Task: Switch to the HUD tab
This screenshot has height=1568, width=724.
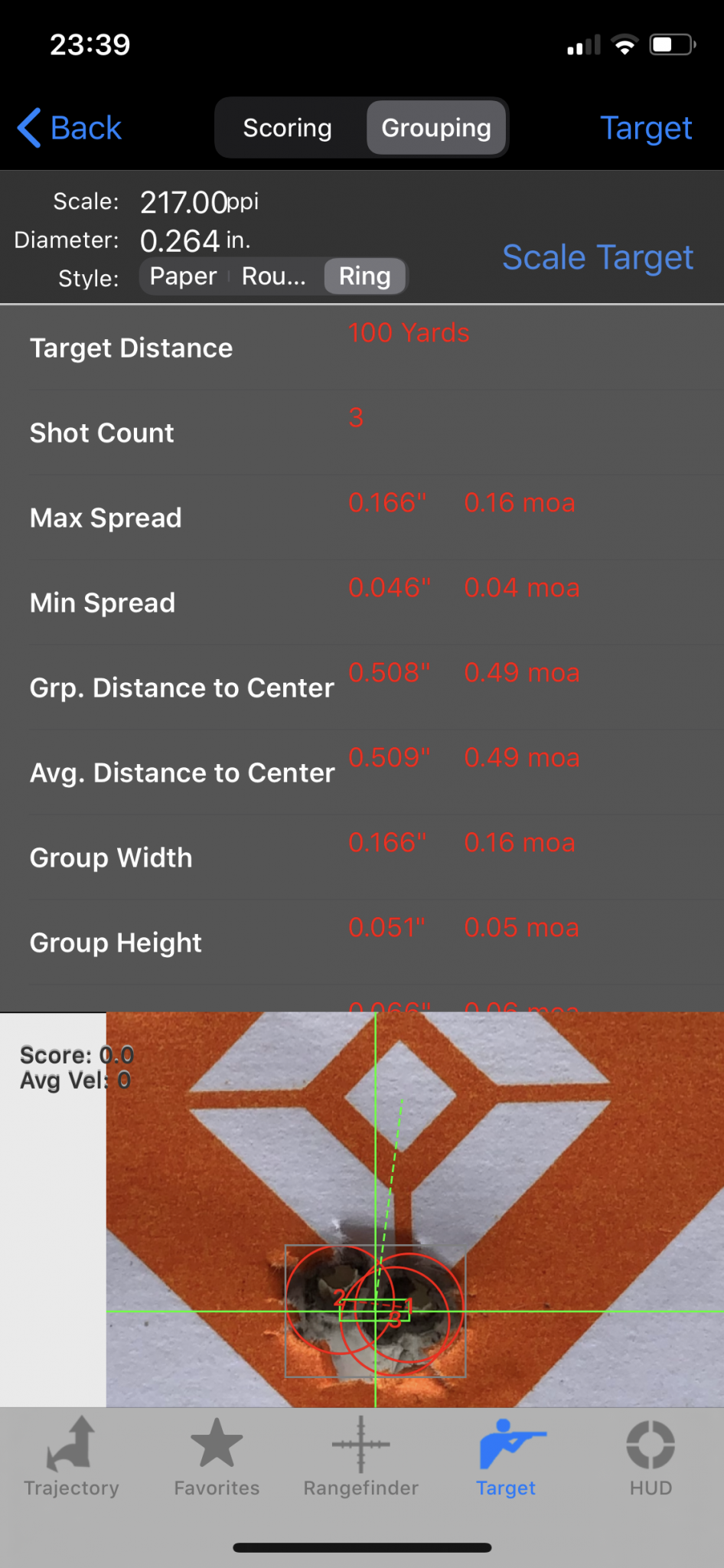Action: click(x=651, y=1456)
